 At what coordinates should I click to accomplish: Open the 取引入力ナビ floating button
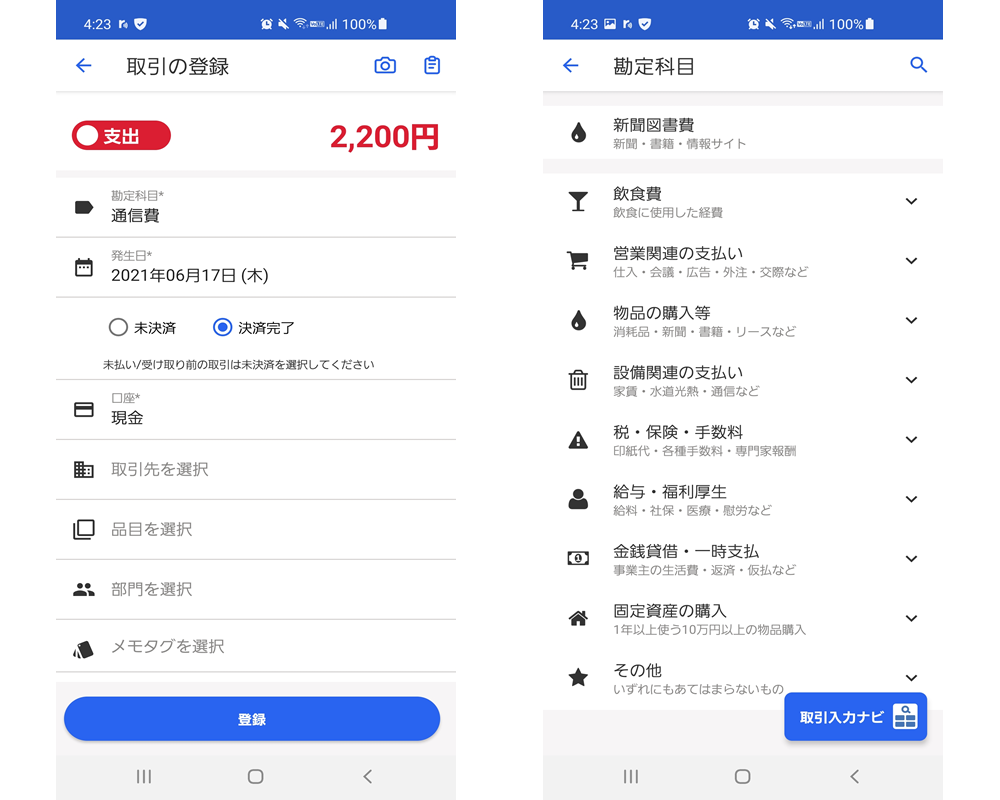coord(855,717)
